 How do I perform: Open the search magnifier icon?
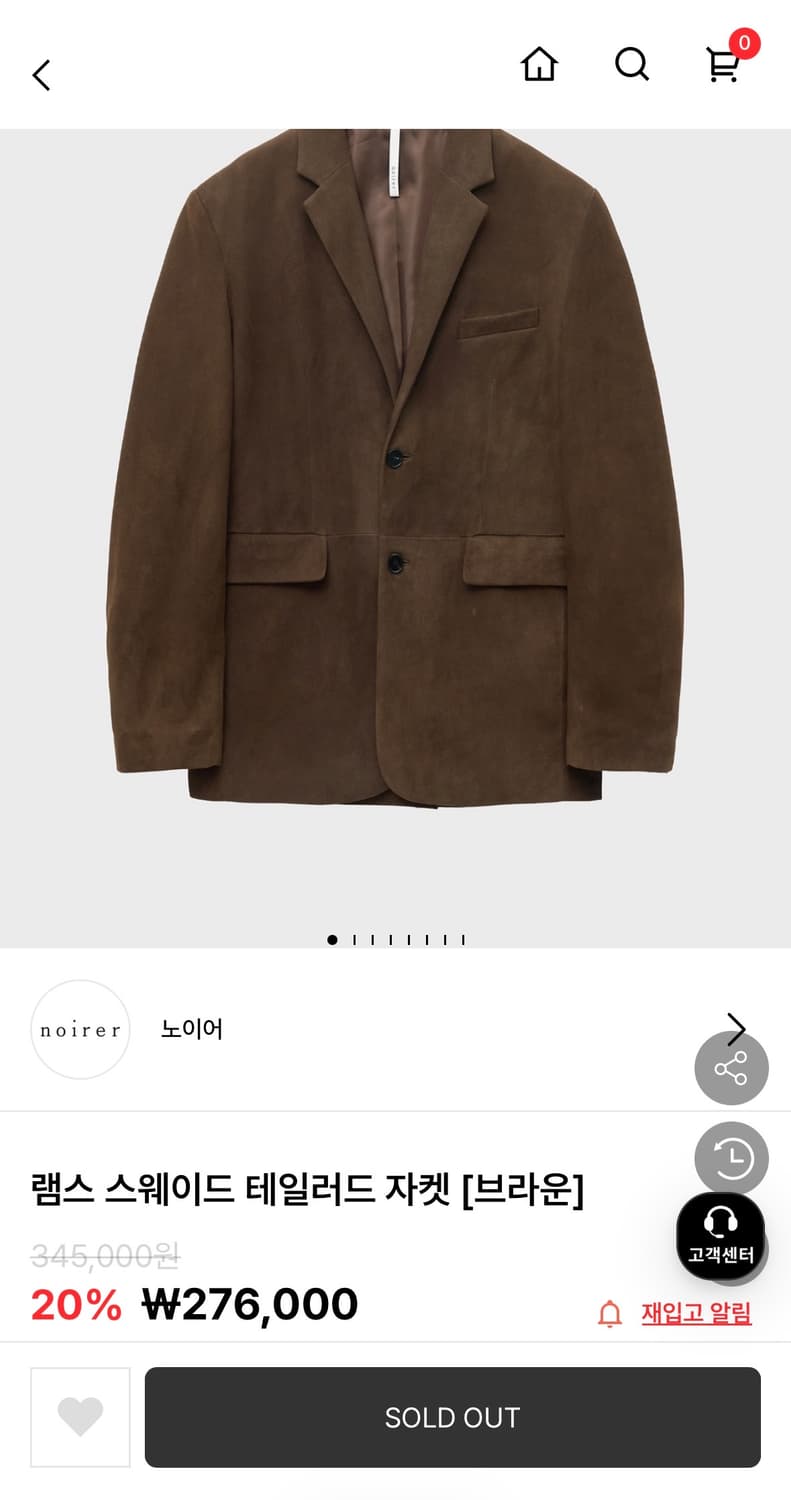(x=631, y=65)
